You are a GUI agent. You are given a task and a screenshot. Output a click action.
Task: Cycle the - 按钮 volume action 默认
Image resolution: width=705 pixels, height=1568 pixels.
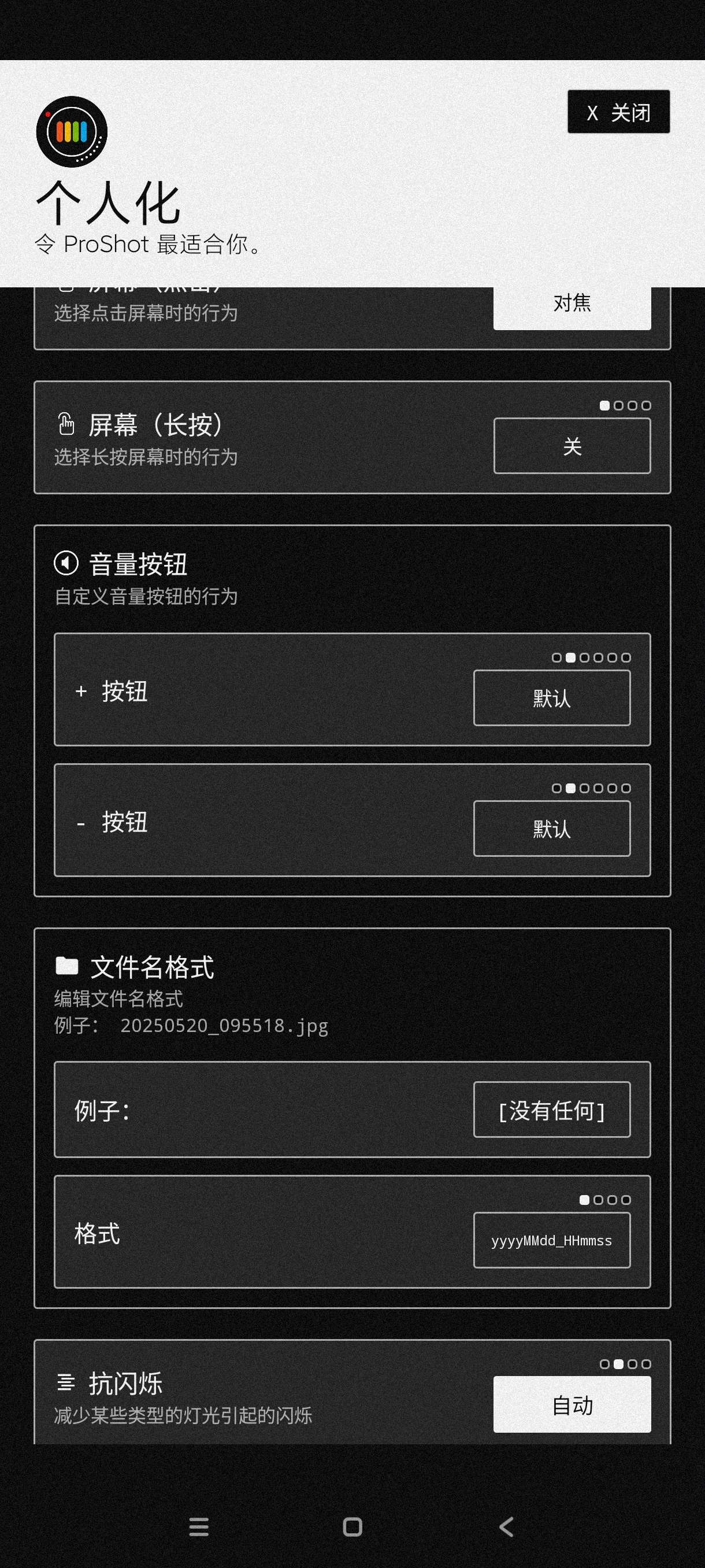[x=551, y=829]
